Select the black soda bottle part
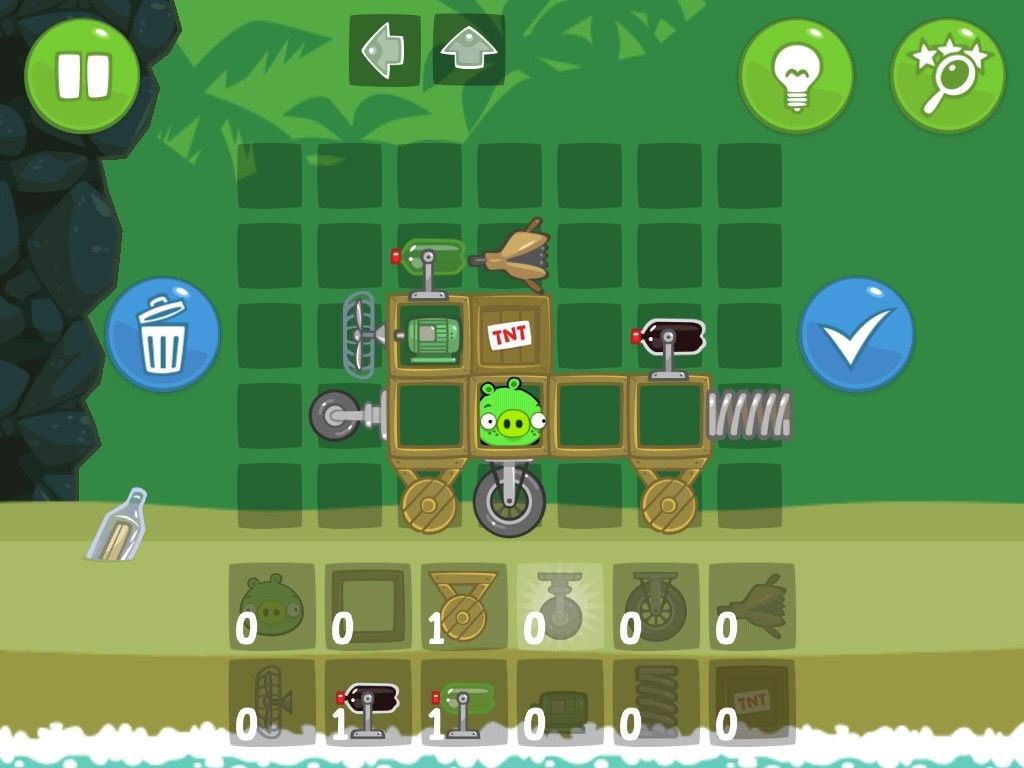This screenshot has width=1024, height=768. click(x=368, y=702)
